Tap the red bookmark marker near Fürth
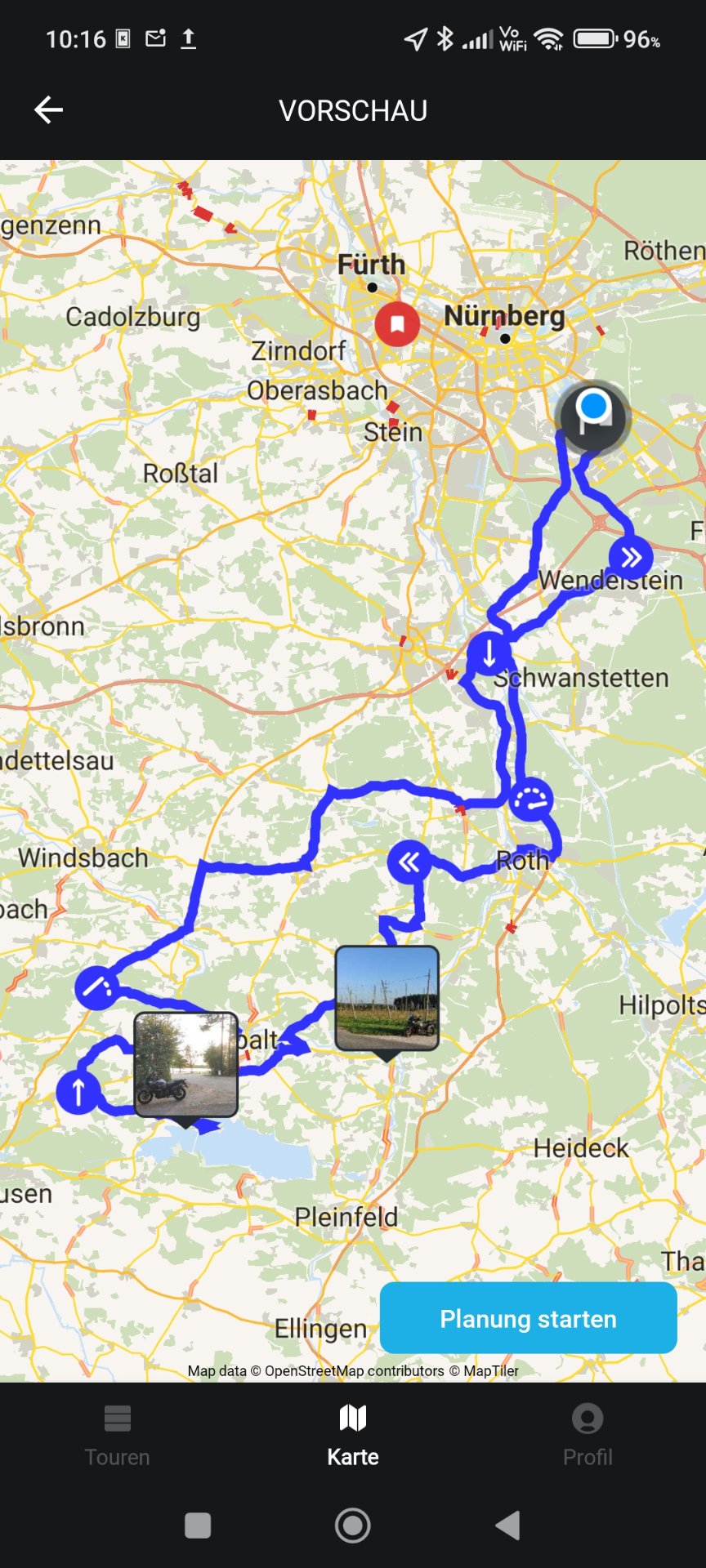Image resolution: width=706 pixels, height=1568 pixels. tap(397, 323)
